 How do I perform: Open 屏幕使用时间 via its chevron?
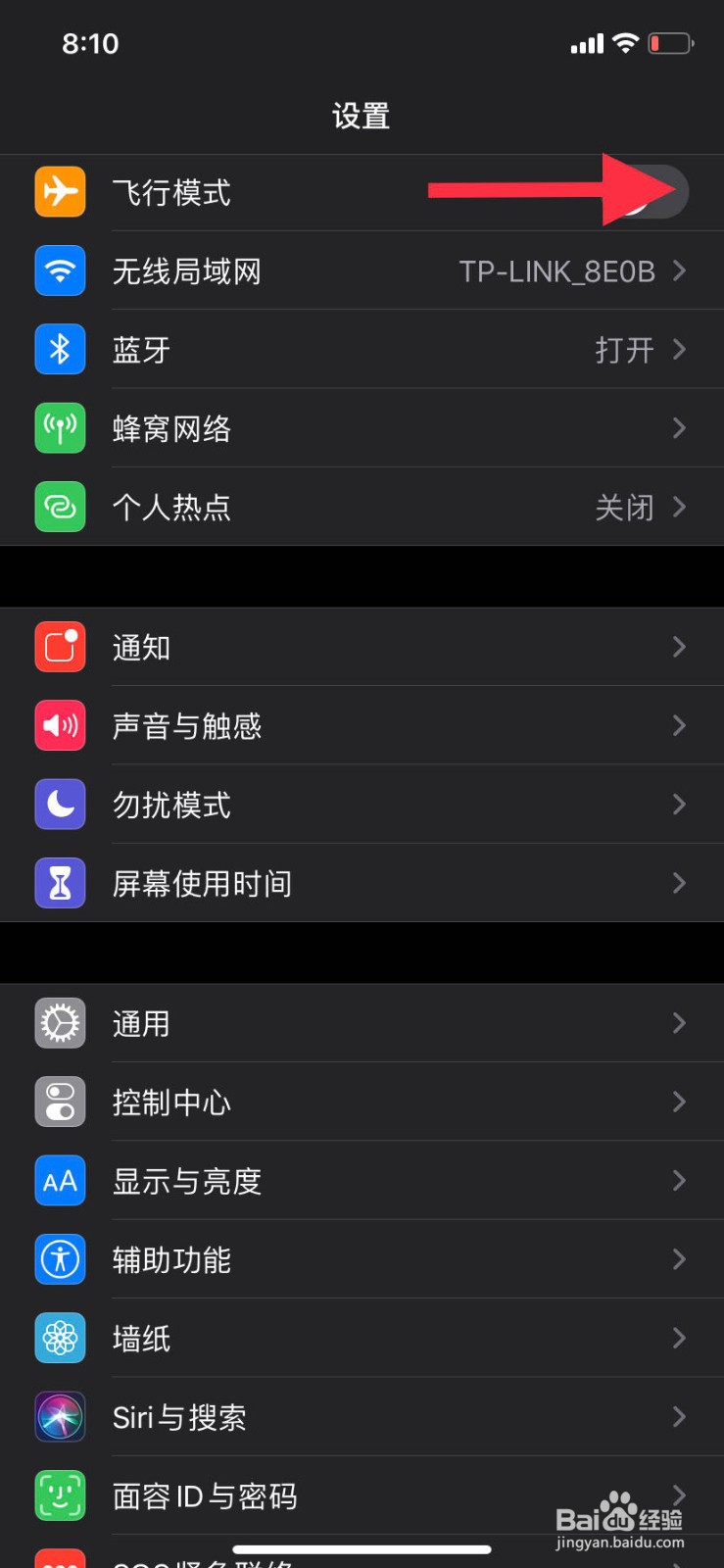[x=680, y=883]
